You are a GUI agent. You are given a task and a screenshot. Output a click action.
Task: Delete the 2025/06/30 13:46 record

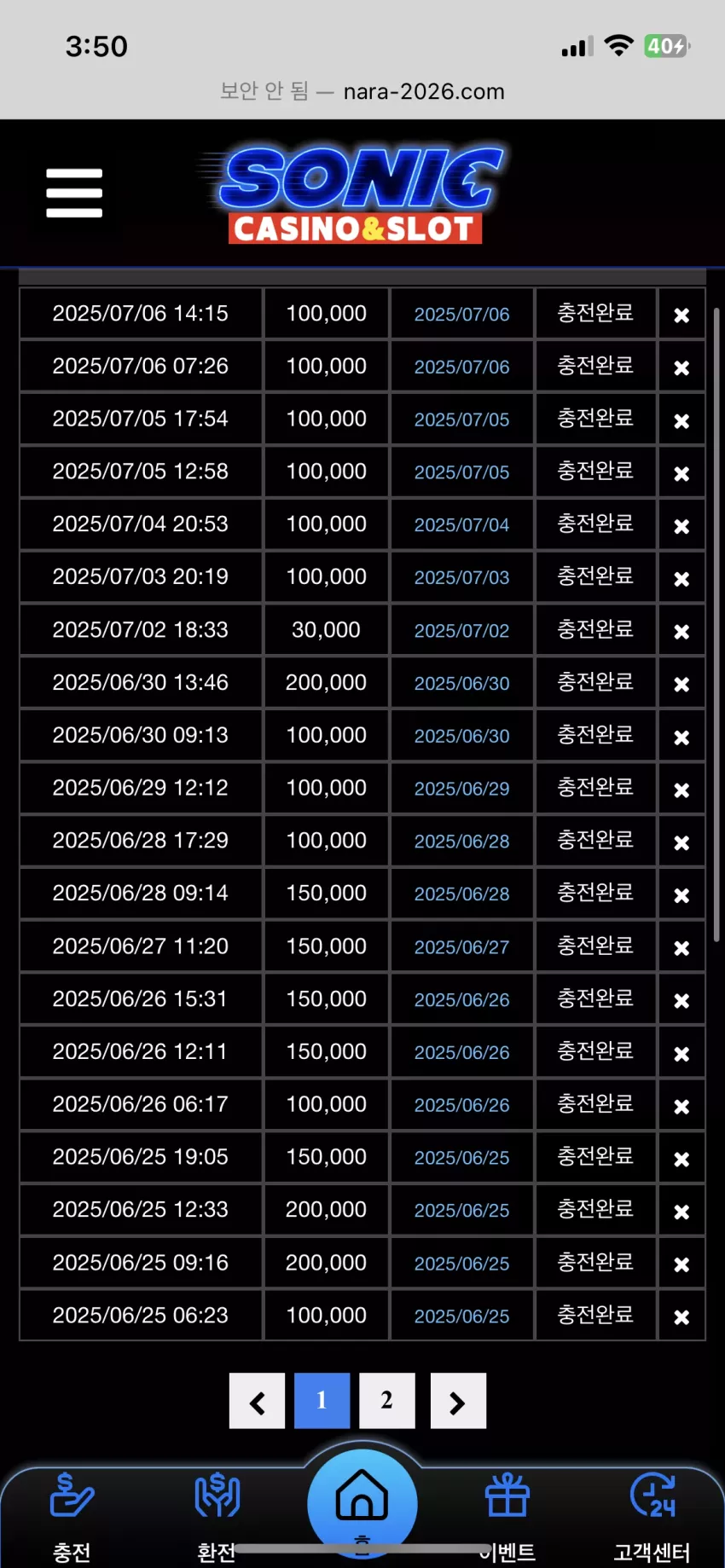point(681,685)
